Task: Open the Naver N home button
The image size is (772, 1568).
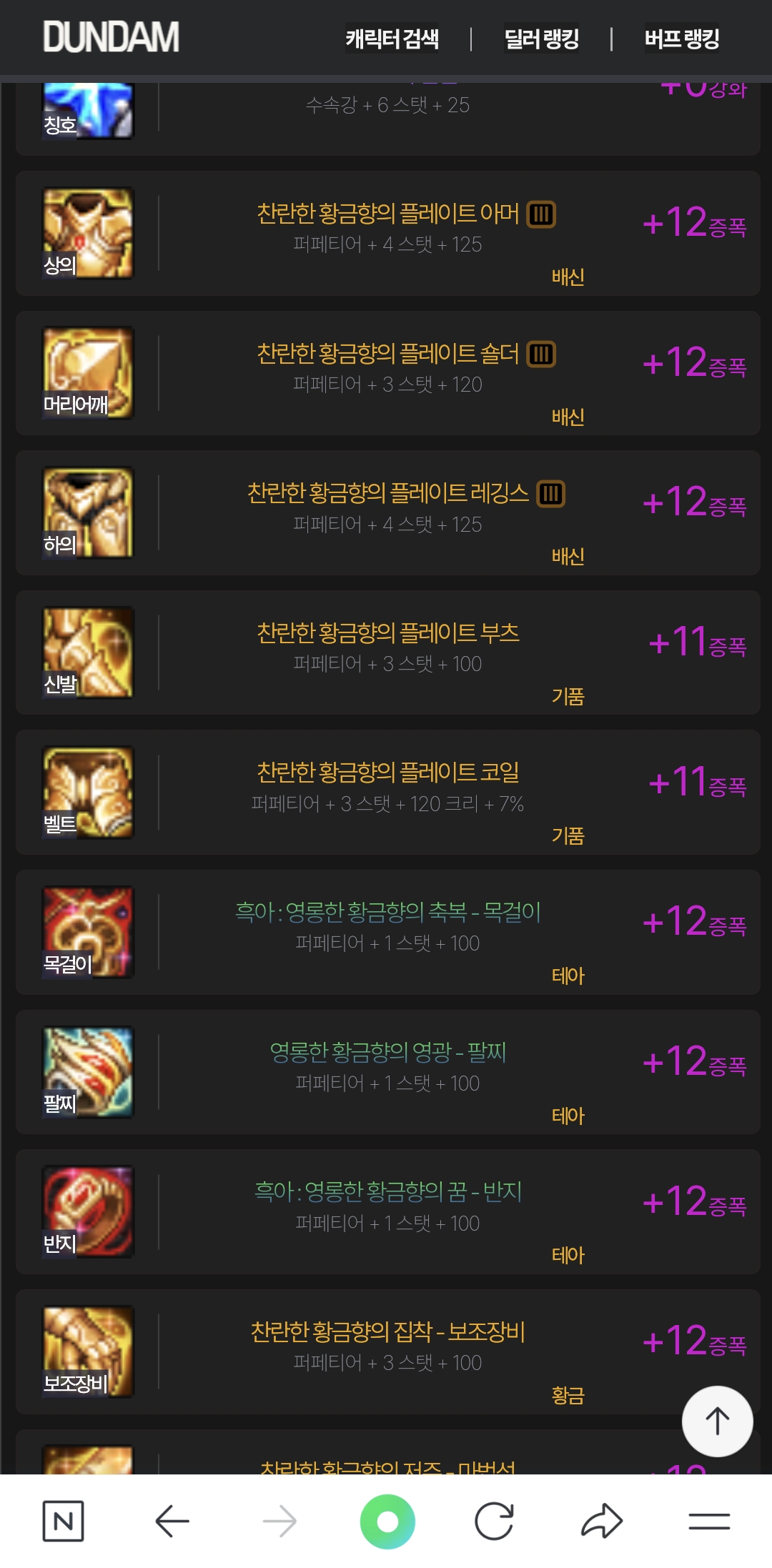Action: point(63,1521)
